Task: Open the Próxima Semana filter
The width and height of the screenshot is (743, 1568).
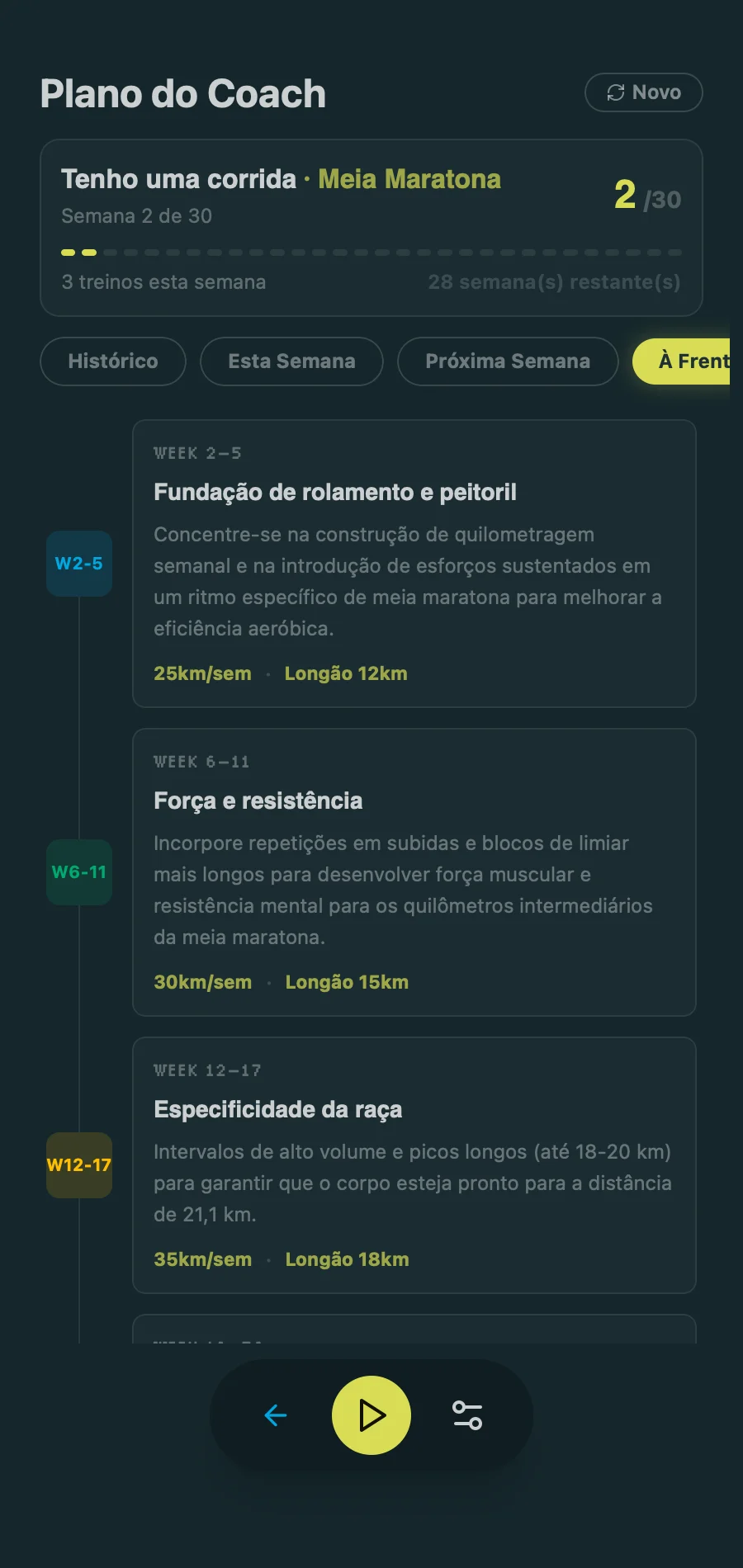Action: (x=507, y=361)
